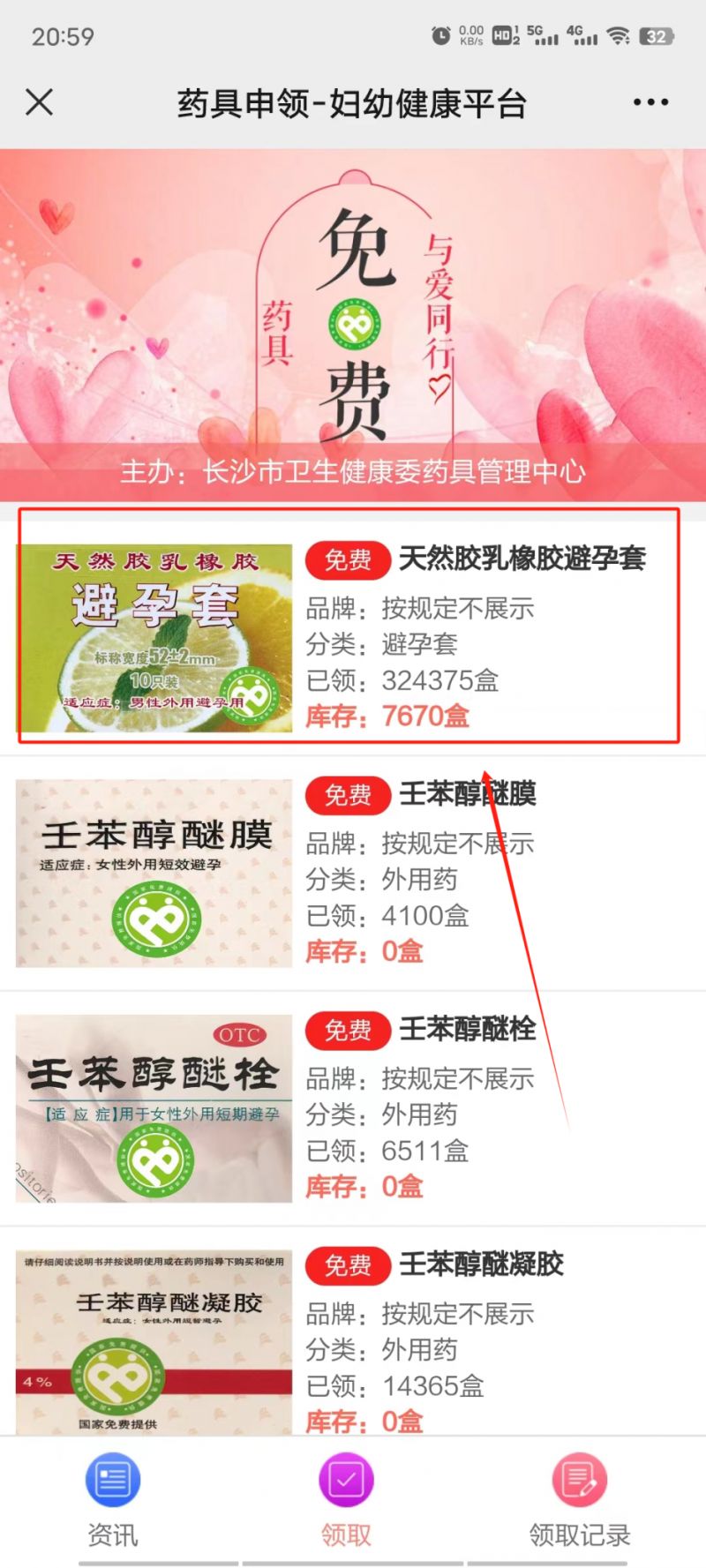Open the three-dot overflow menu
This screenshot has height=1568, width=706.
click(x=650, y=102)
